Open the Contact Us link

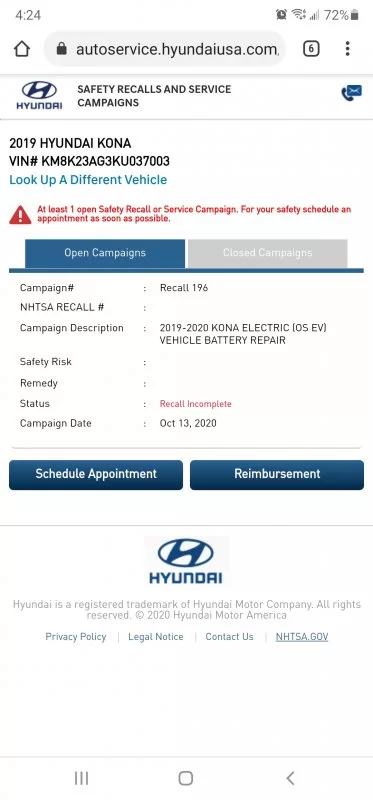229,637
